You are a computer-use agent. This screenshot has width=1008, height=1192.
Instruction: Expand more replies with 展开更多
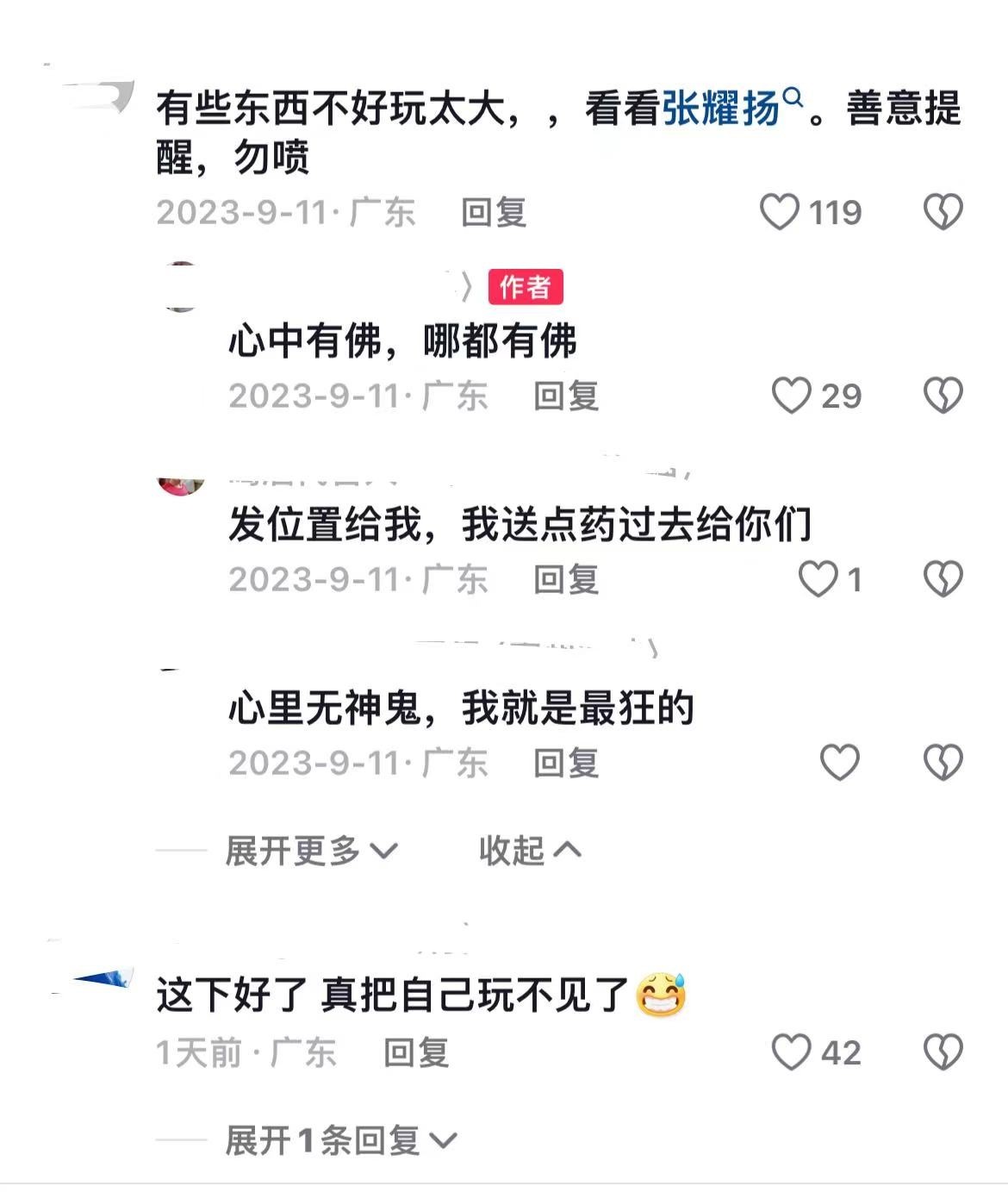(x=310, y=851)
